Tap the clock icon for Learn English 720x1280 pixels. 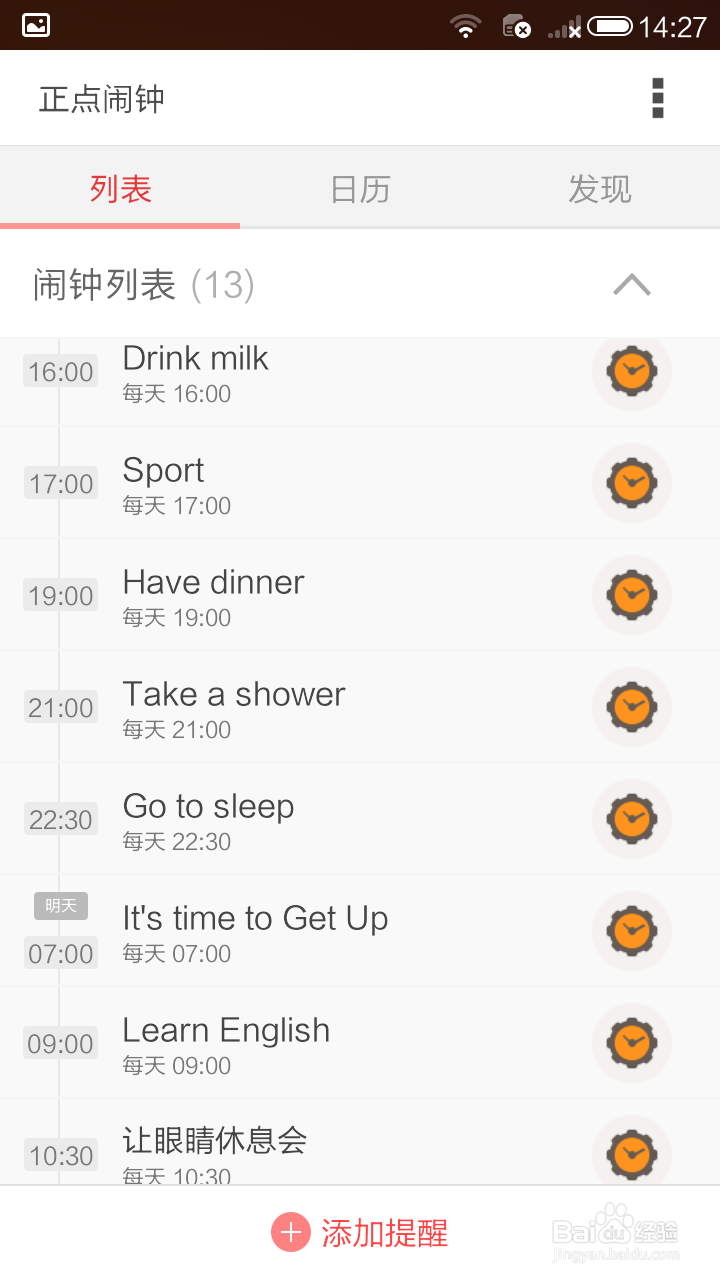pyautogui.click(x=631, y=1044)
